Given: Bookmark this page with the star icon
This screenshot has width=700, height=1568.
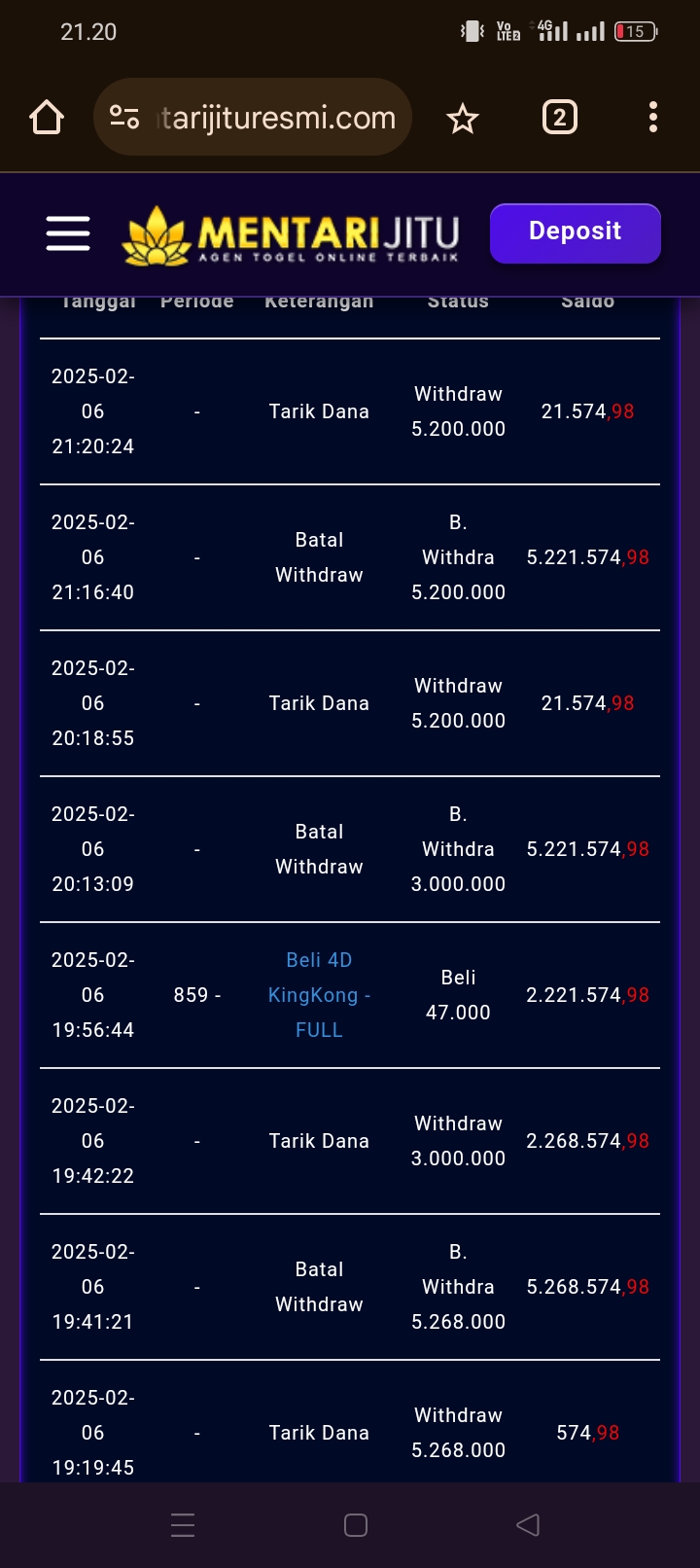Looking at the screenshot, I should (463, 119).
